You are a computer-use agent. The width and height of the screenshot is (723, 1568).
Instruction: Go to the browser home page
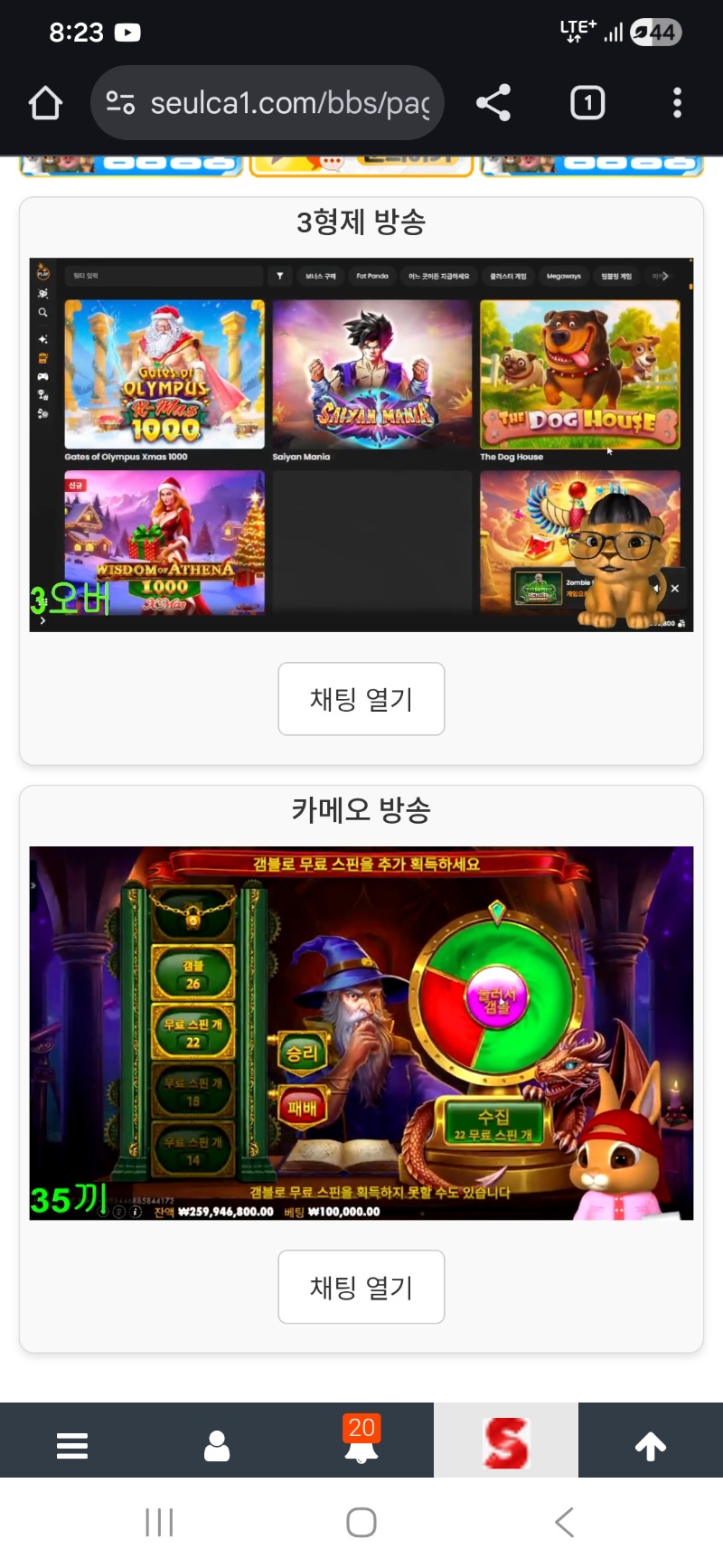(x=45, y=103)
